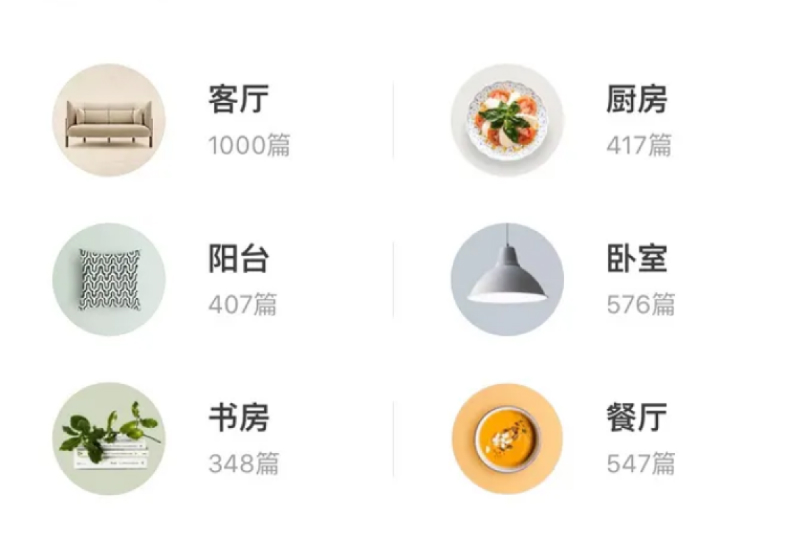Image resolution: width=786 pixels, height=550 pixels.
Task: View the 卧室 category
Action: coord(636,260)
